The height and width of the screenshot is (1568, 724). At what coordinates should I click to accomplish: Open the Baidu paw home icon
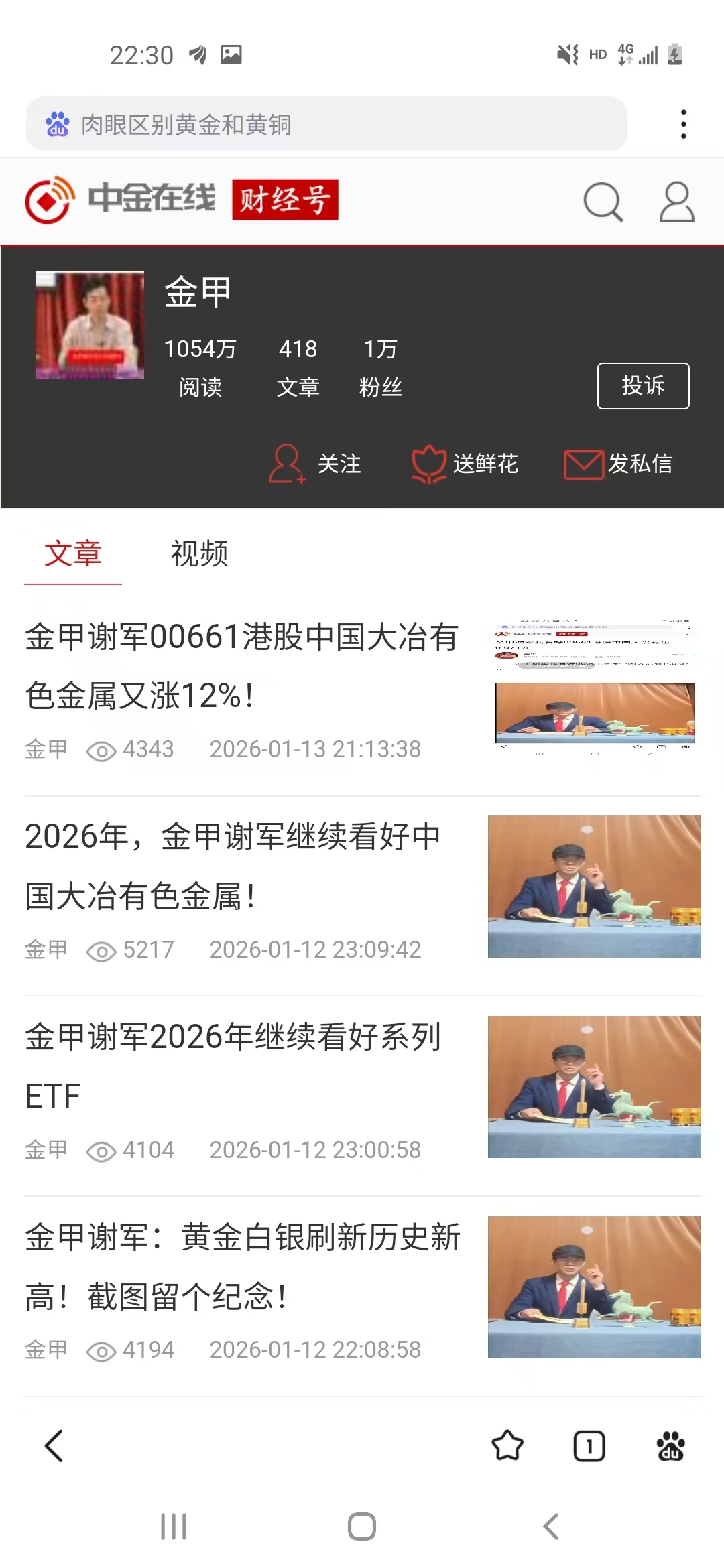click(x=670, y=1445)
